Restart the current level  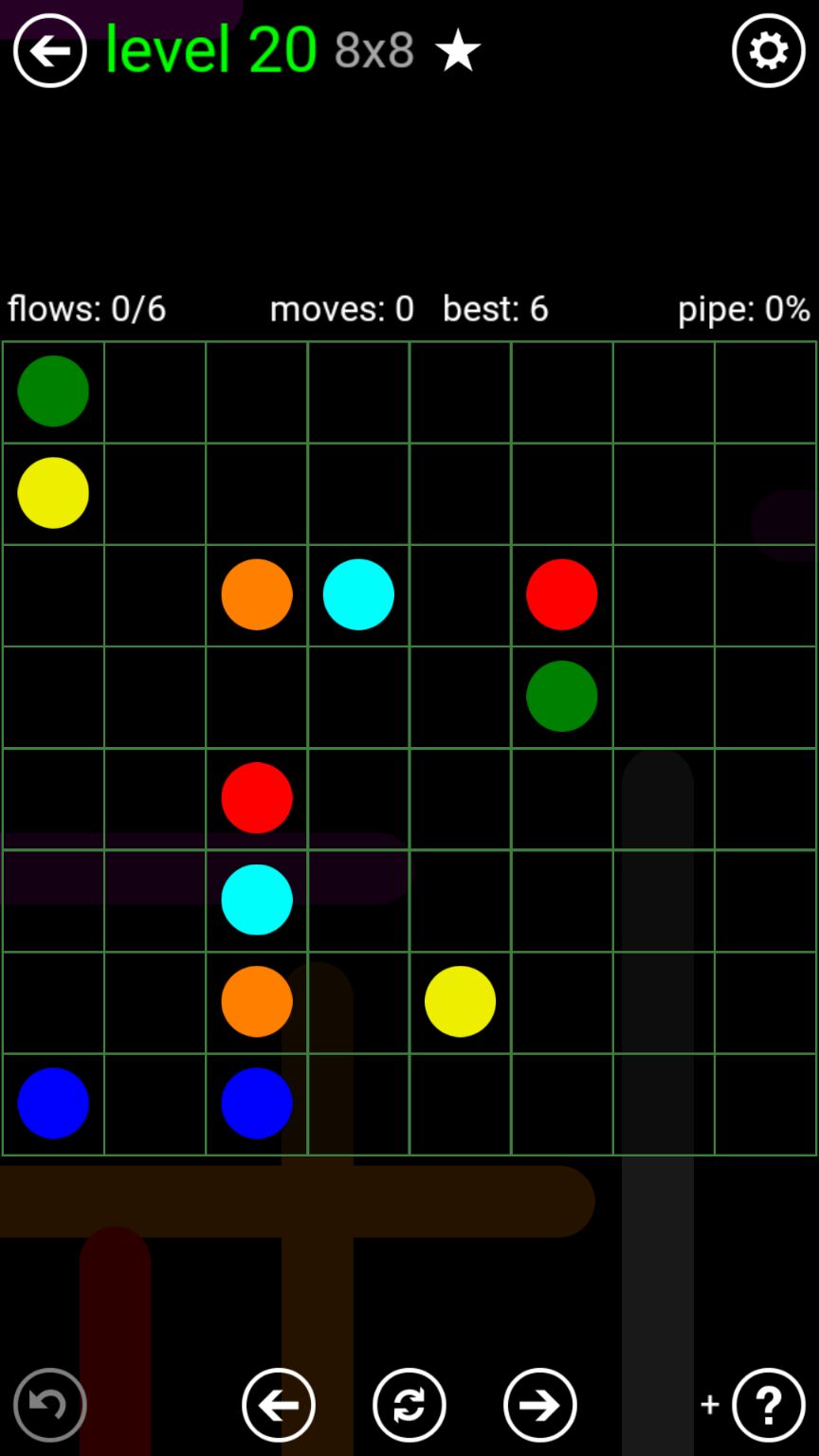409,1405
